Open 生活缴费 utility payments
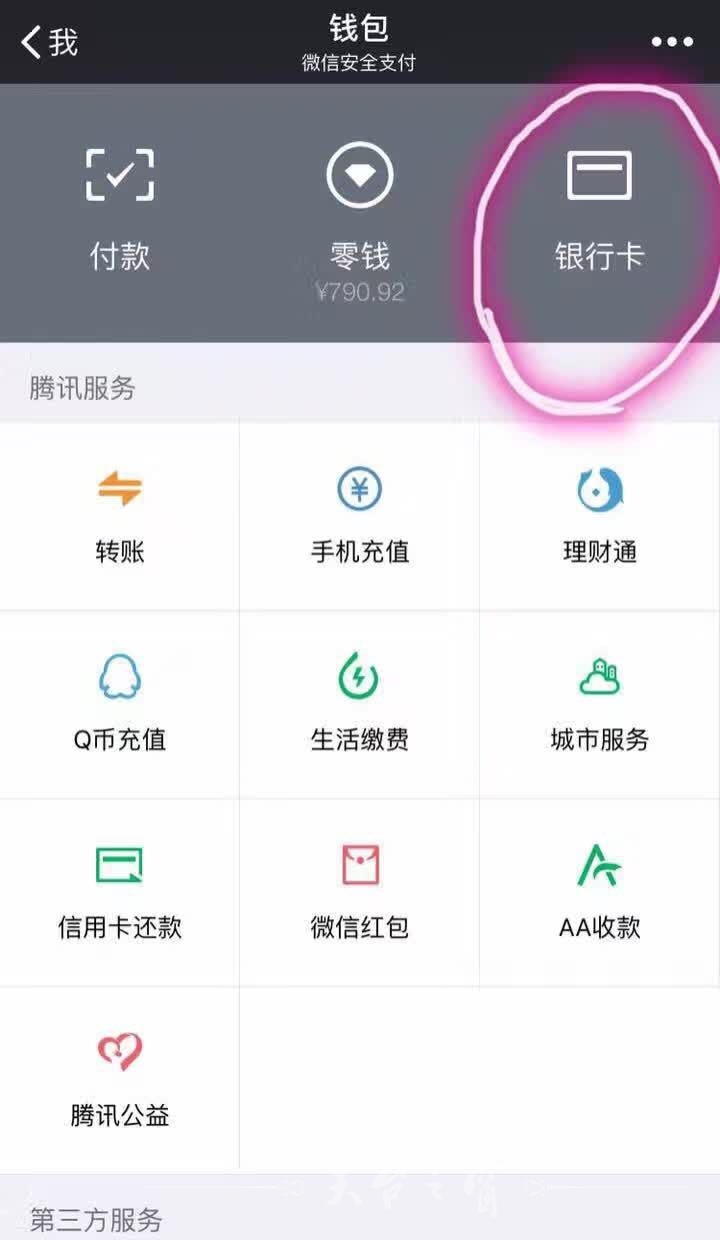Viewport: 720px width, 1240px height. [360, 704]
